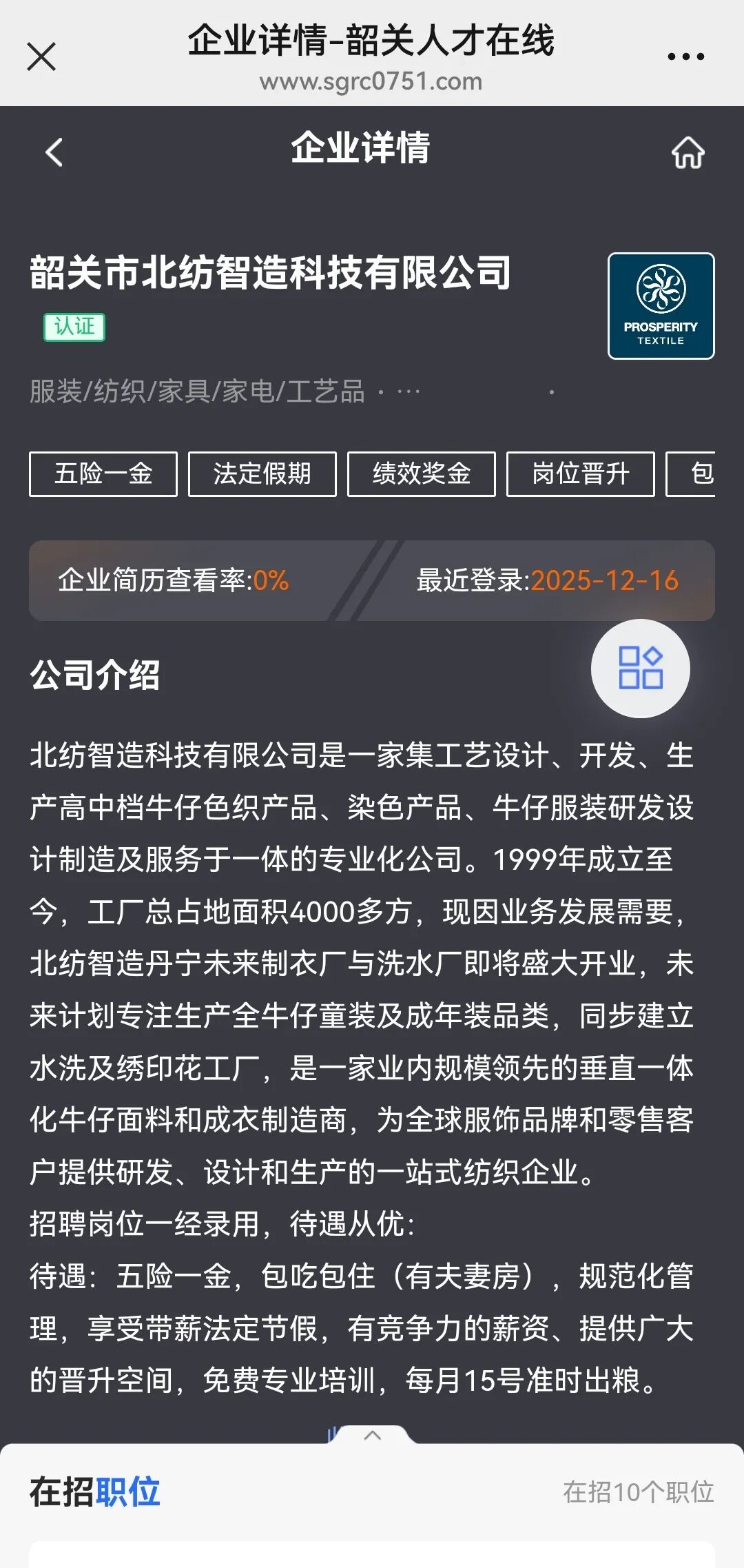Screen dimensions: 744x1568
Task: Select the 绩效奖金 benefit tag
Action: pyautogui.click(x=422, y=474)
